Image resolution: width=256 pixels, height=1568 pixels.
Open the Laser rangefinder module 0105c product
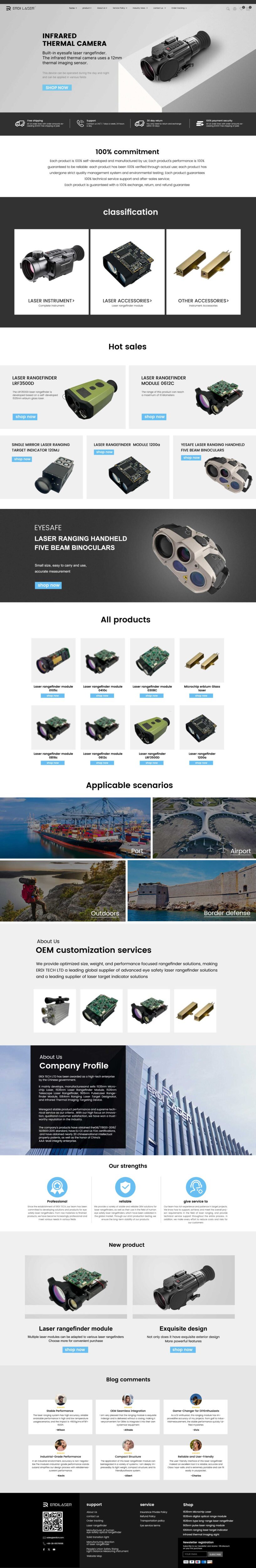click(x=53, y=687)
